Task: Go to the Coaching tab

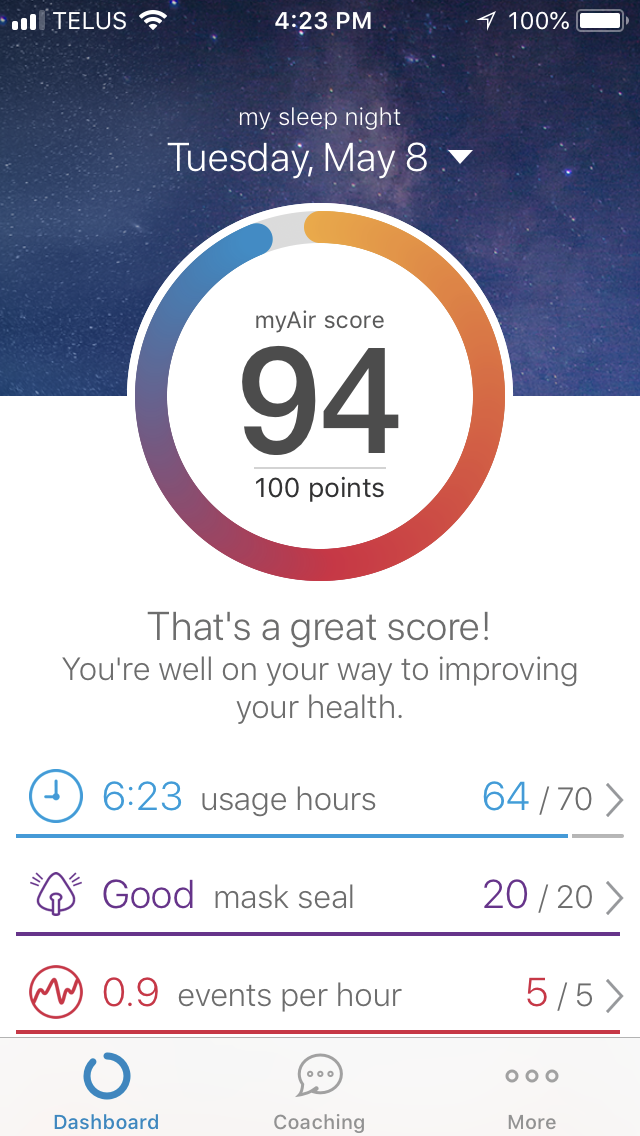Action: coord(319,1092)
